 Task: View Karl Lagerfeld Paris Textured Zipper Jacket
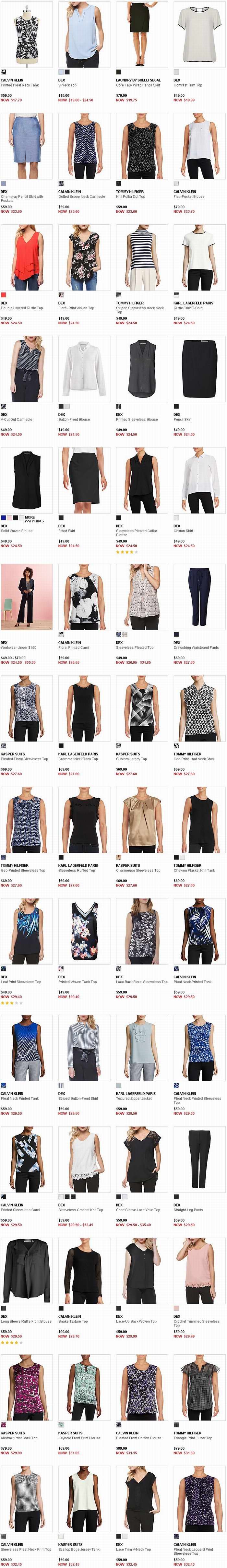click(142, 1043)
